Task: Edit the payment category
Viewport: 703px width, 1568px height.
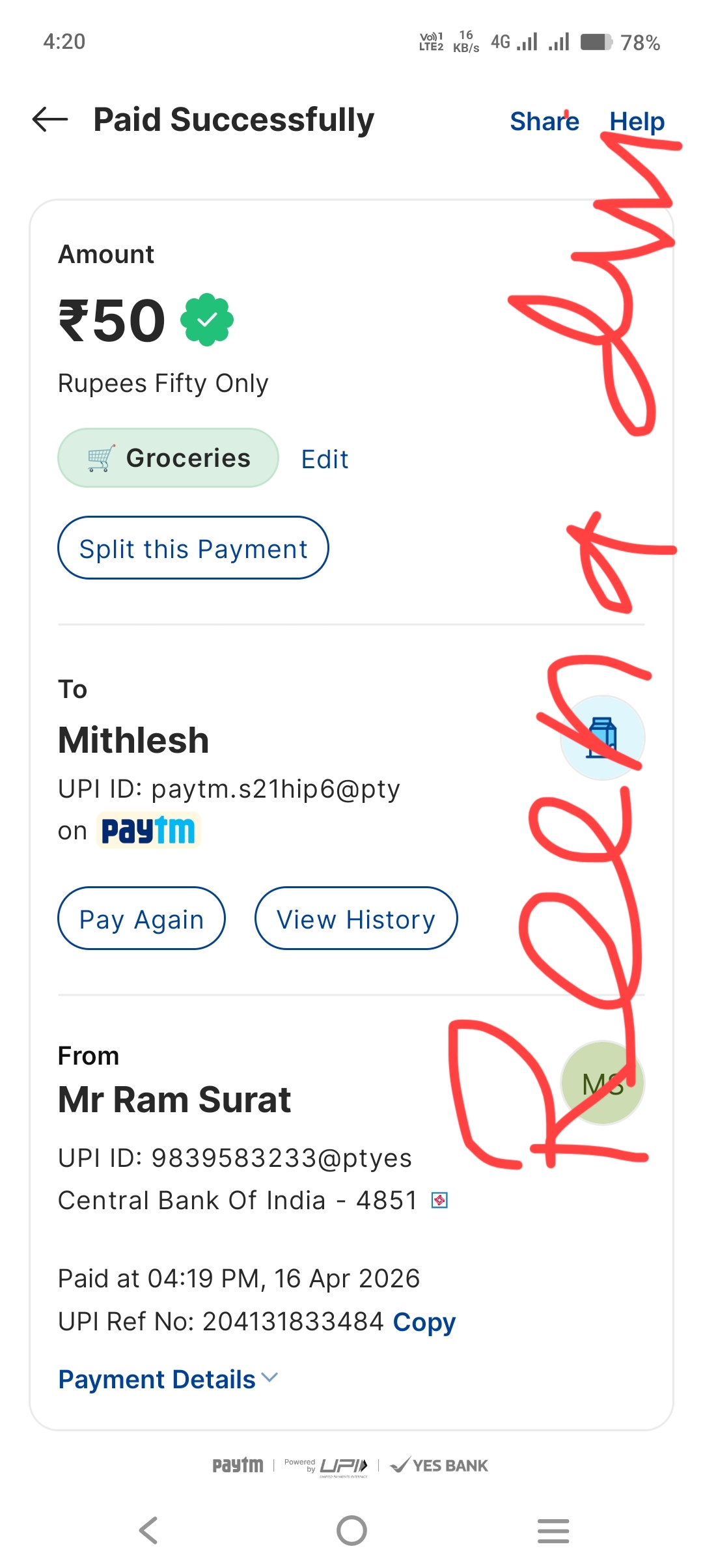Action: coord(324,459)
